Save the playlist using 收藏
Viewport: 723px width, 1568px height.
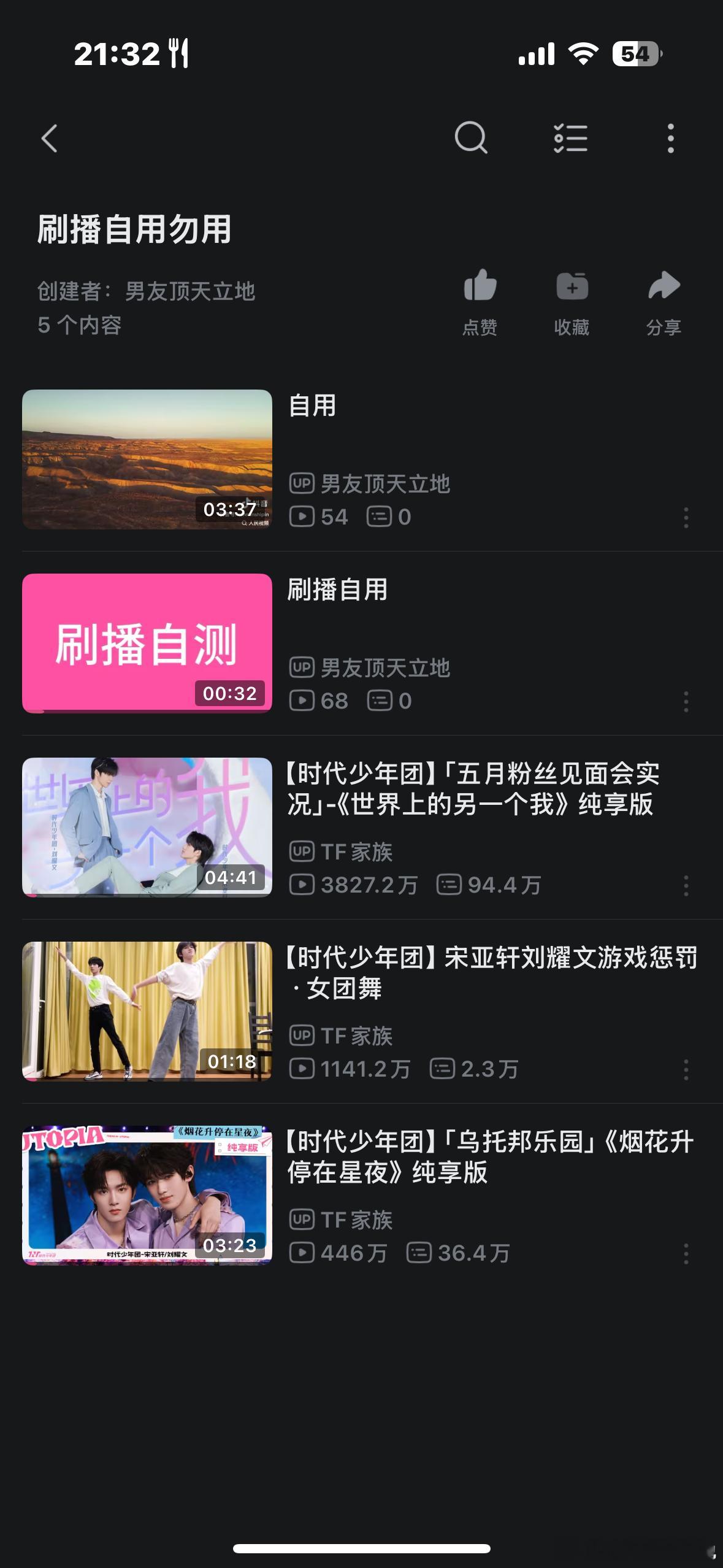(572, 302)
